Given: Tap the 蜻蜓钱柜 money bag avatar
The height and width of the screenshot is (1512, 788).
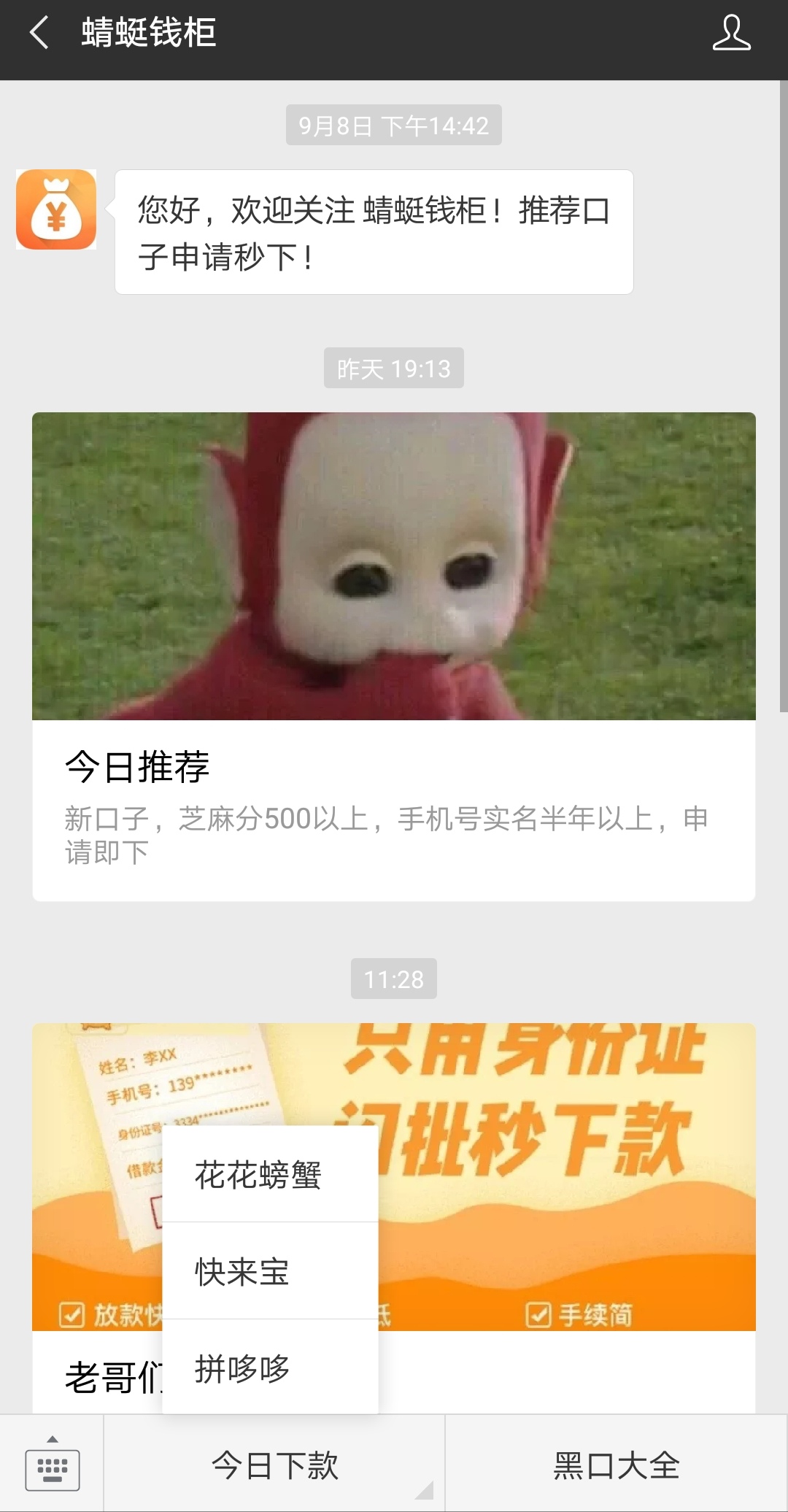Looking at the screenshot, I should [x=56, y=209].
